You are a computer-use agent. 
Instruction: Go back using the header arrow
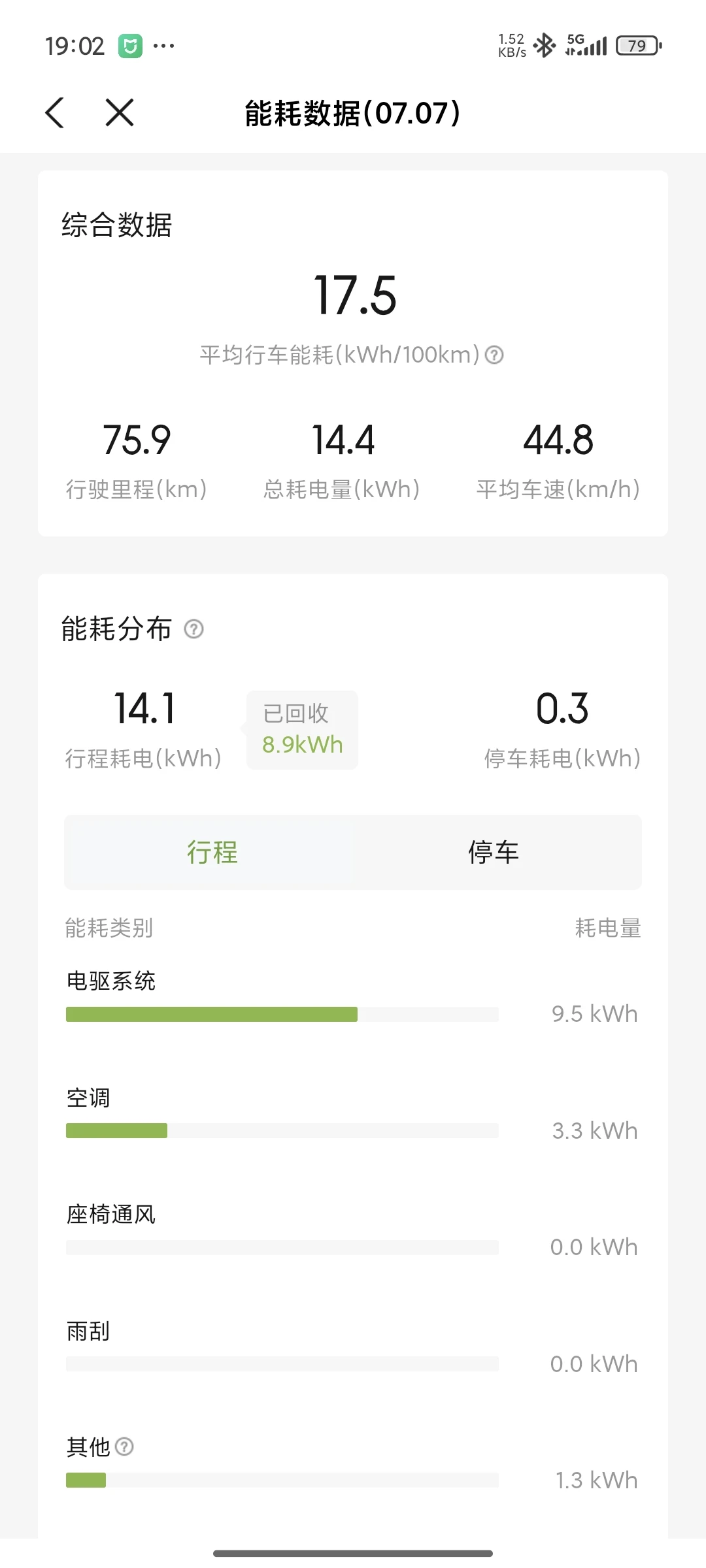point(55,112)
